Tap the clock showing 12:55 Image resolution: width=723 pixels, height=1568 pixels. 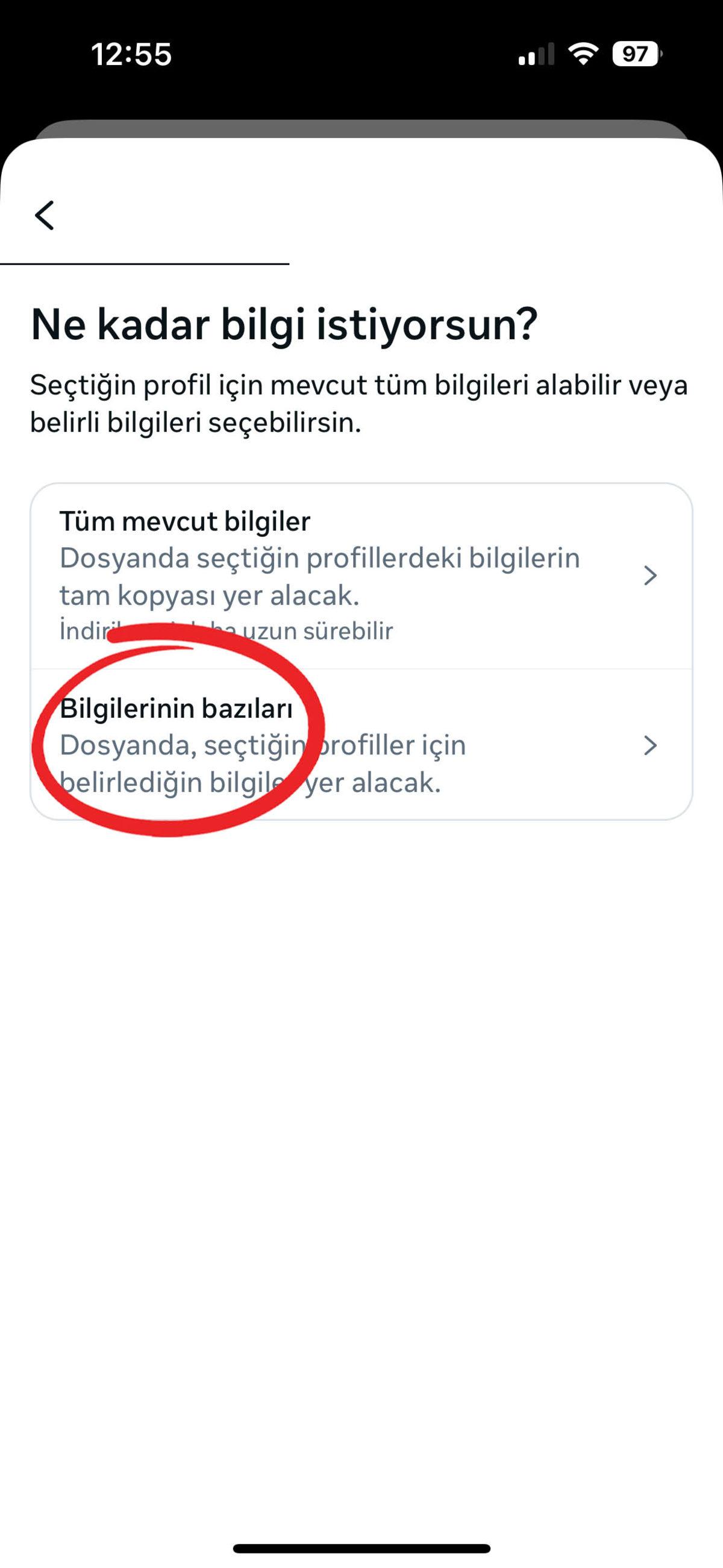pyautogui.click(x=131, y=54)
